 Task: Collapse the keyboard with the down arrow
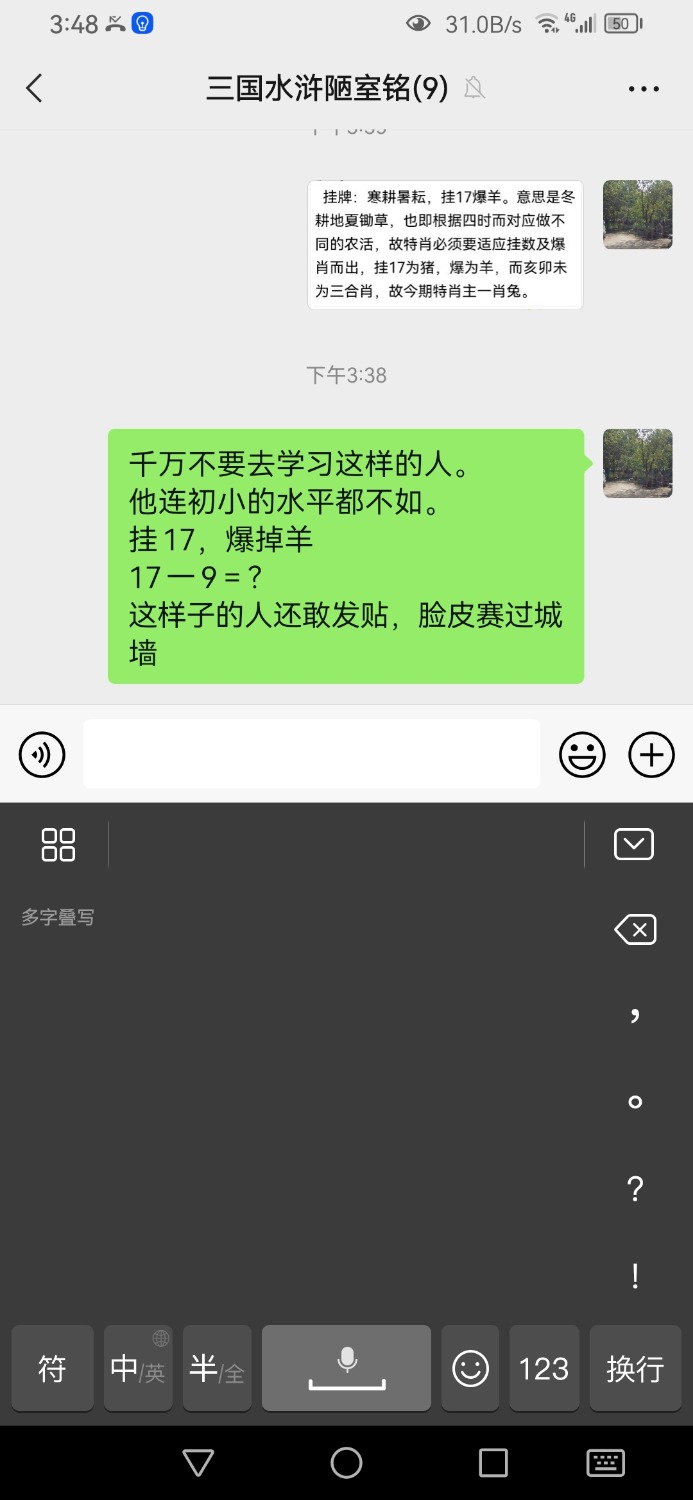click(x=633, y=844)
